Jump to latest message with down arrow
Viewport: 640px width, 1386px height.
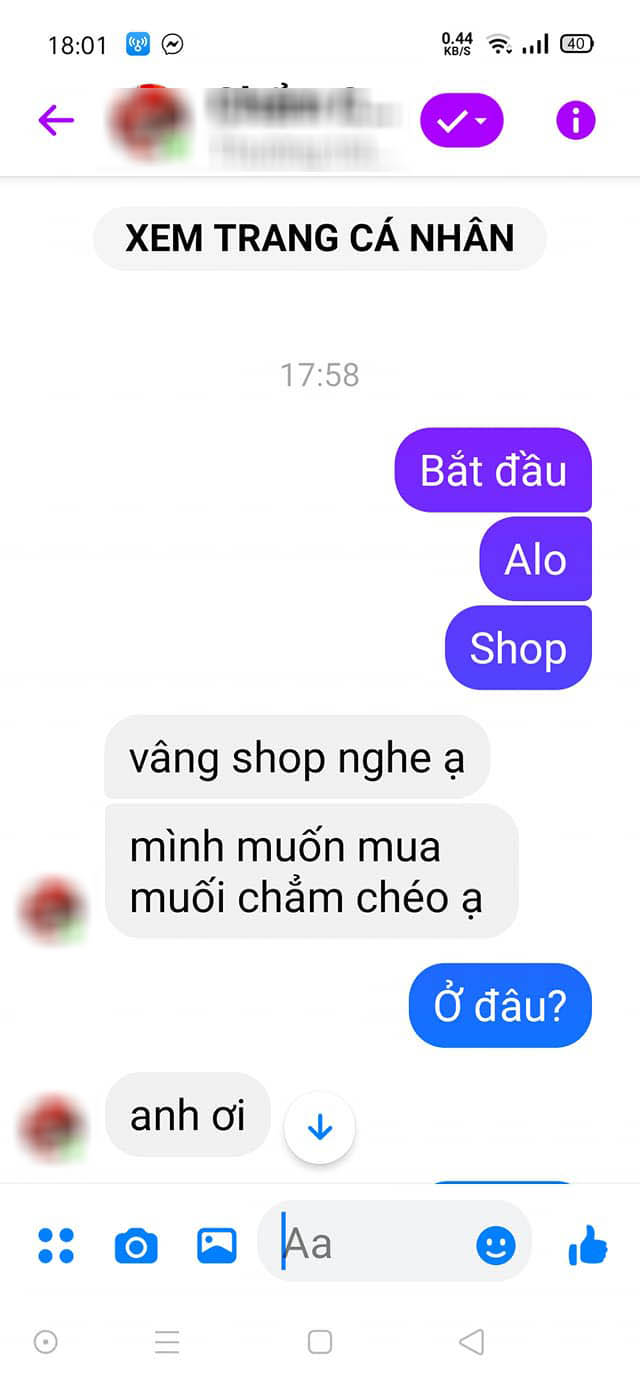(x=320, y=1128)
